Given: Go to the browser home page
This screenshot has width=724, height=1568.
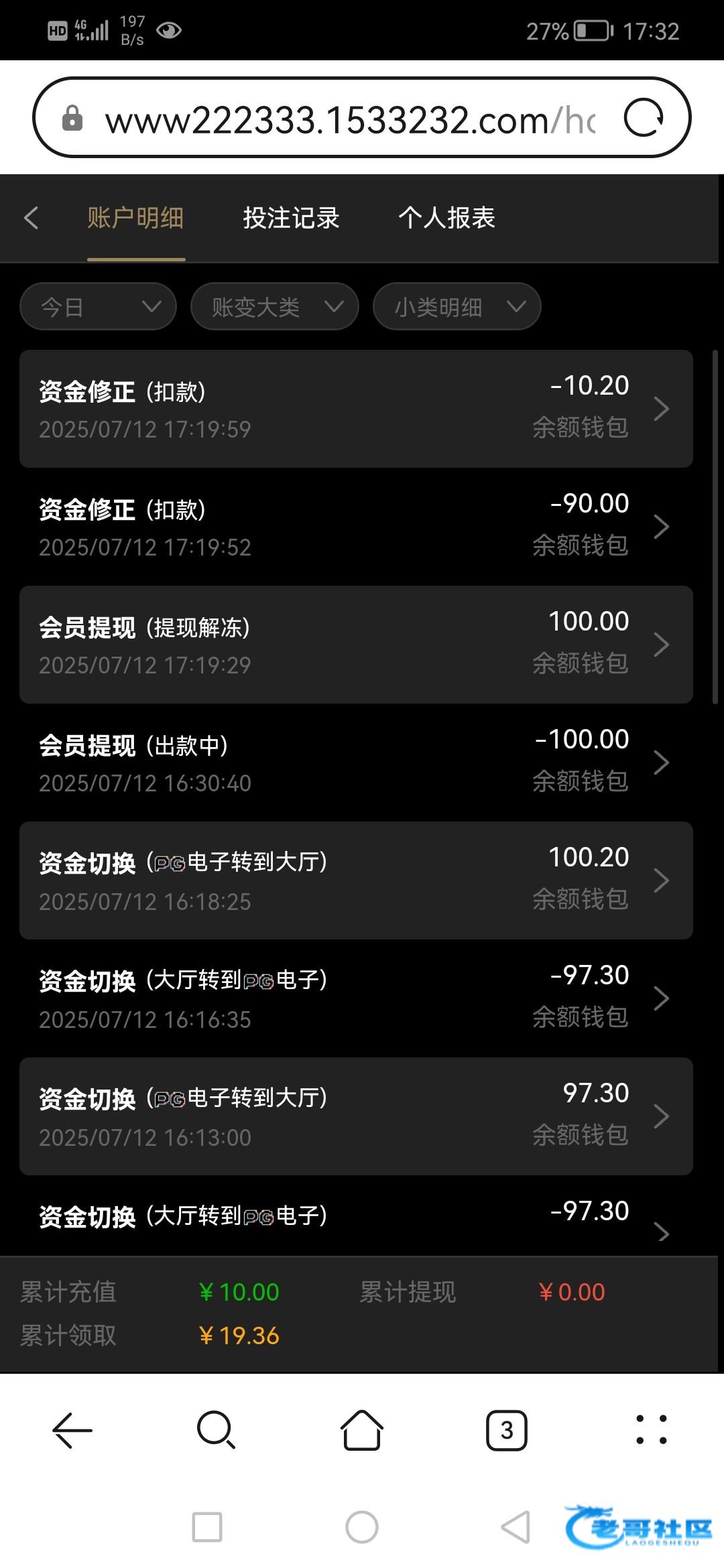Looking at the screenshot, I should coord(362,1430).
